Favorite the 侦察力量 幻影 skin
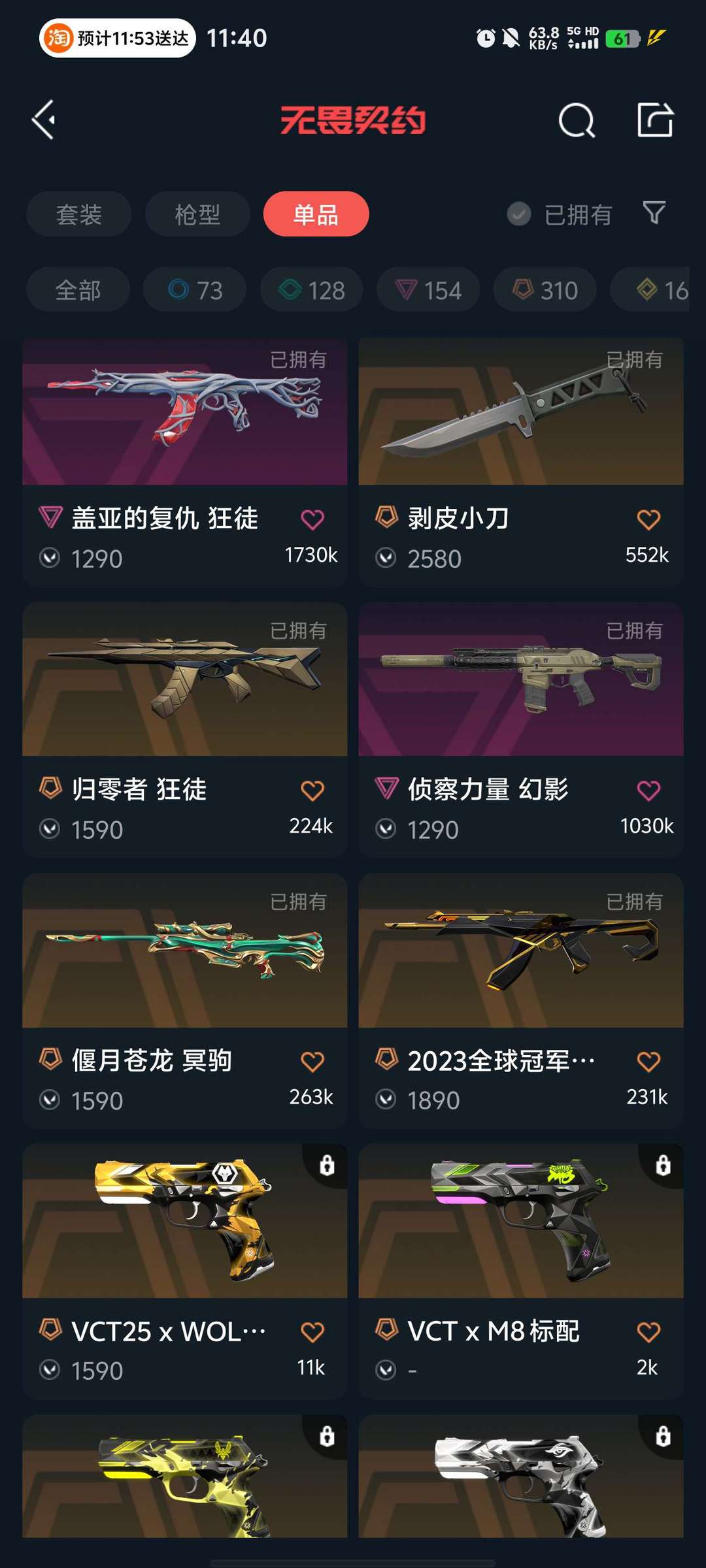 click(648, 791)
